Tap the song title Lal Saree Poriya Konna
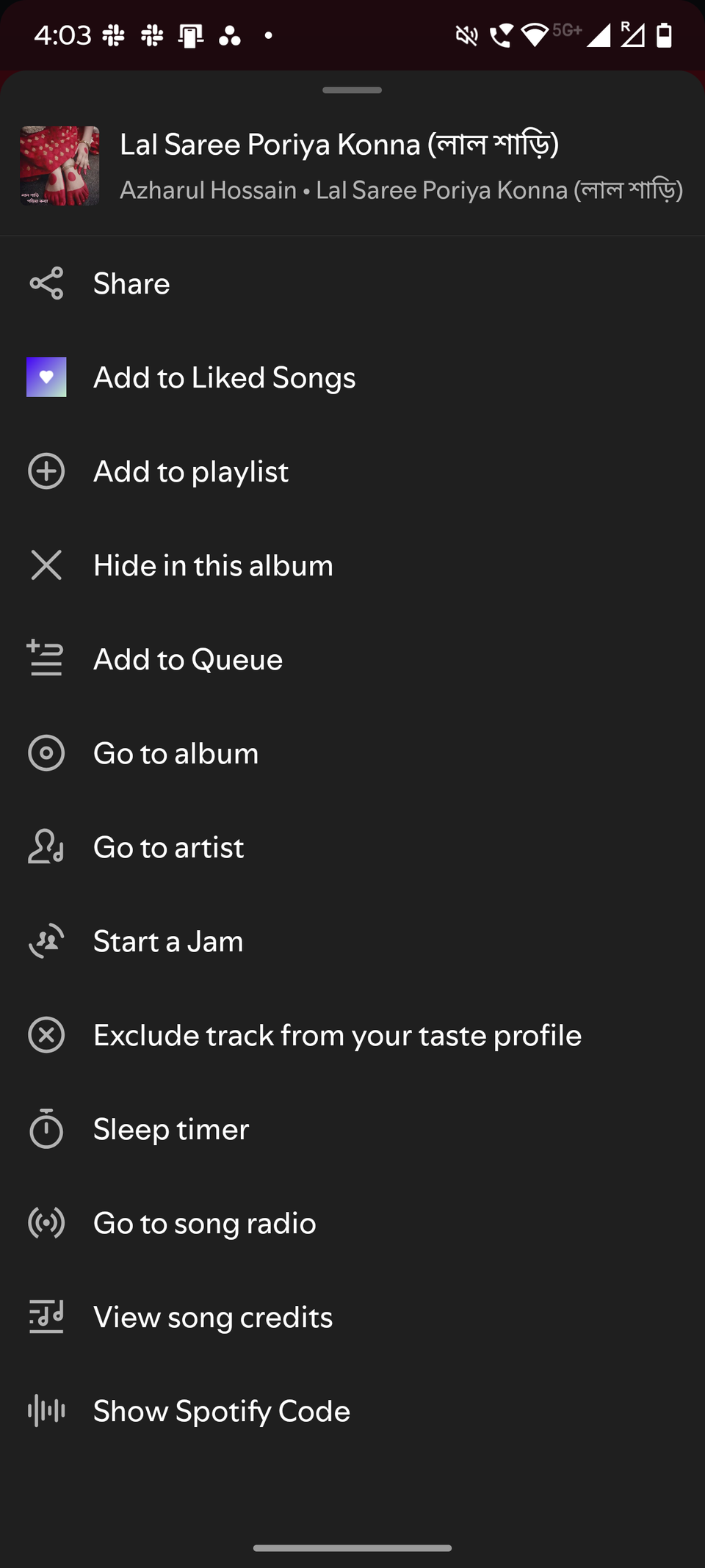Screen dimensions: 705x1568 click(340, 145)
